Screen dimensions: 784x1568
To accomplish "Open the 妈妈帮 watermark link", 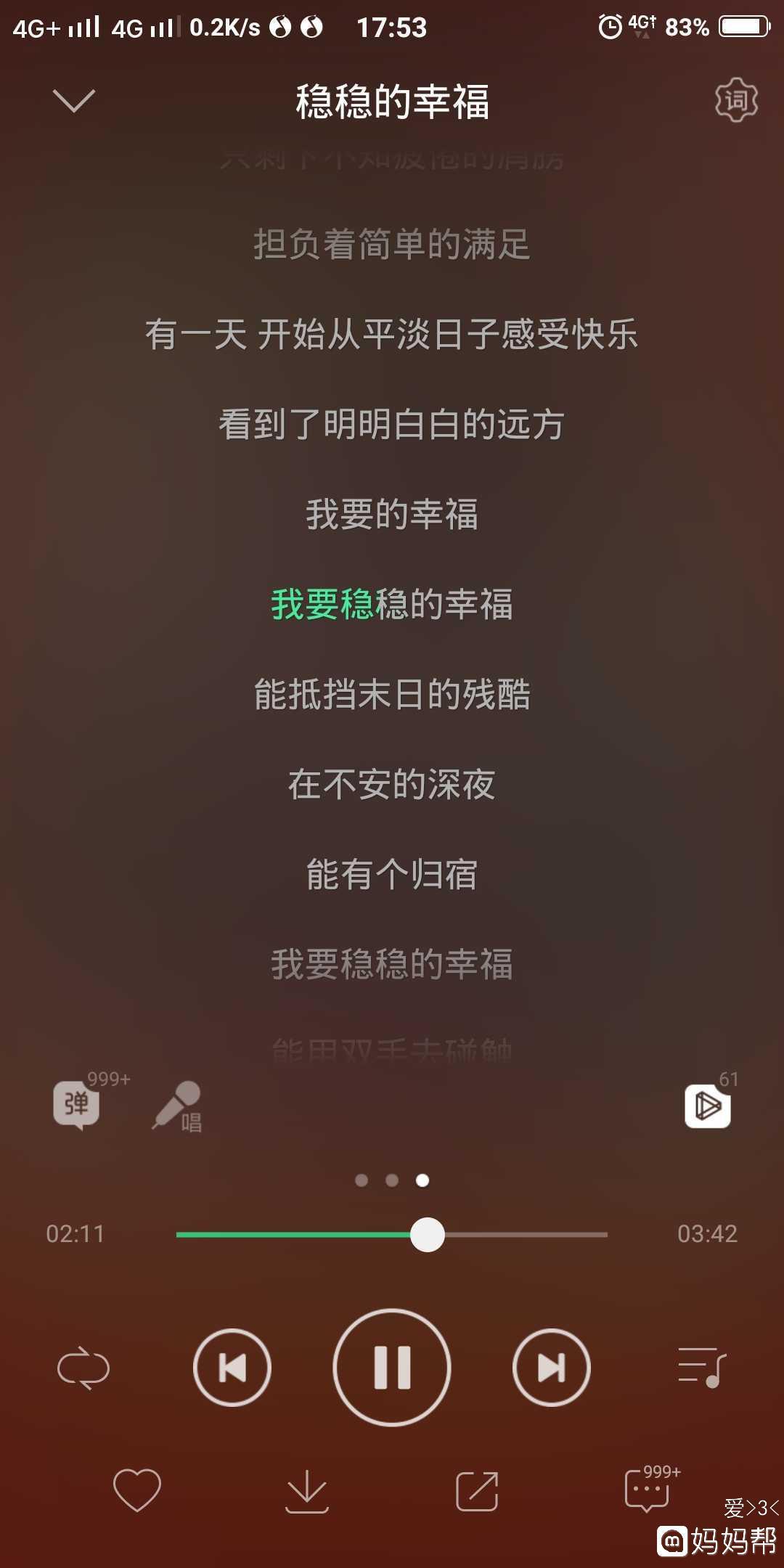I will (x=716, y=1541).
